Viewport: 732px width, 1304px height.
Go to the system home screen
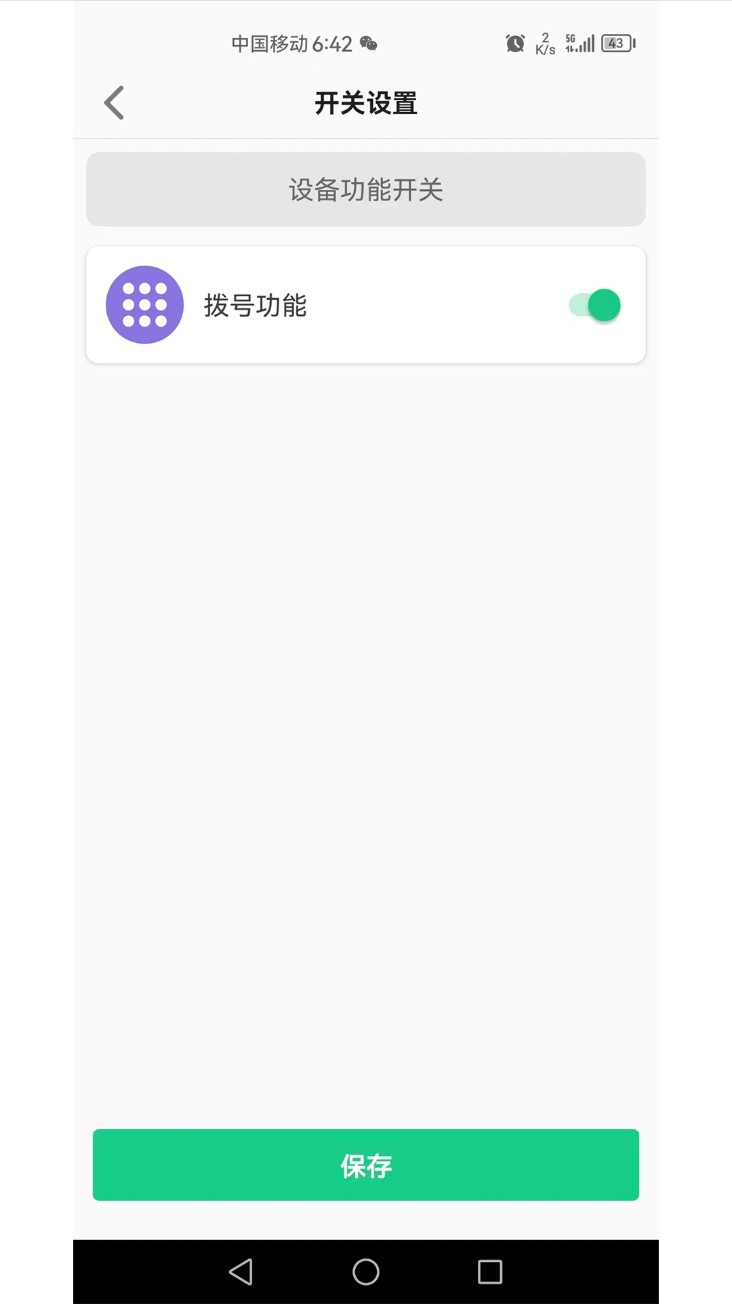coord(366,1272)
